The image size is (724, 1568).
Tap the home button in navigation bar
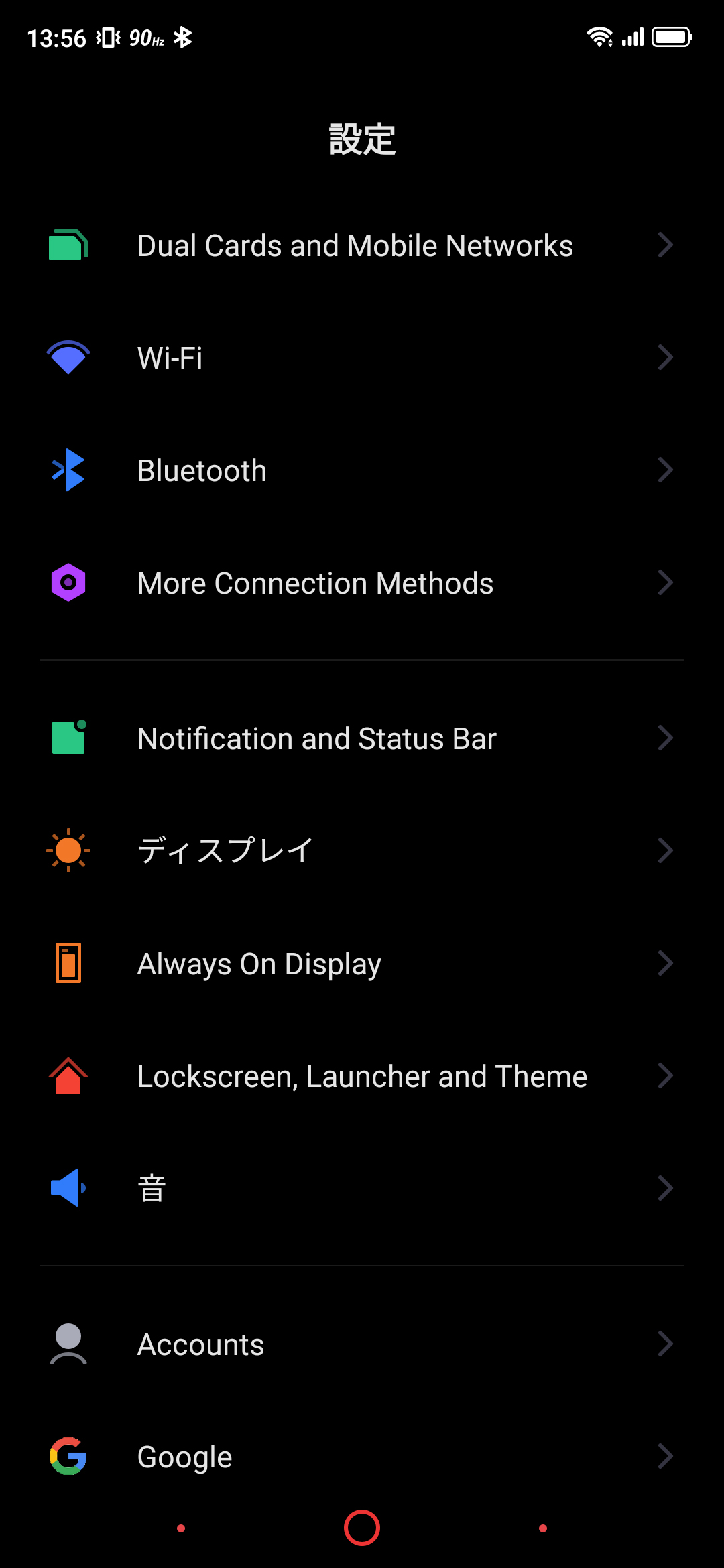coord(362,1528)
